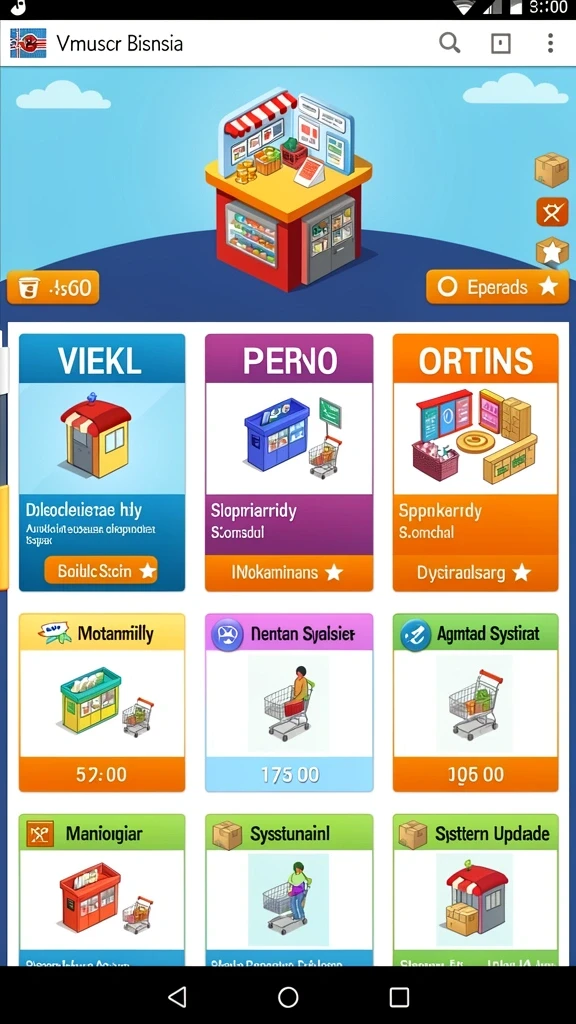576x1024 pixels.
Task: Open the Sysstern Updade card
Action: click(475, 889)
